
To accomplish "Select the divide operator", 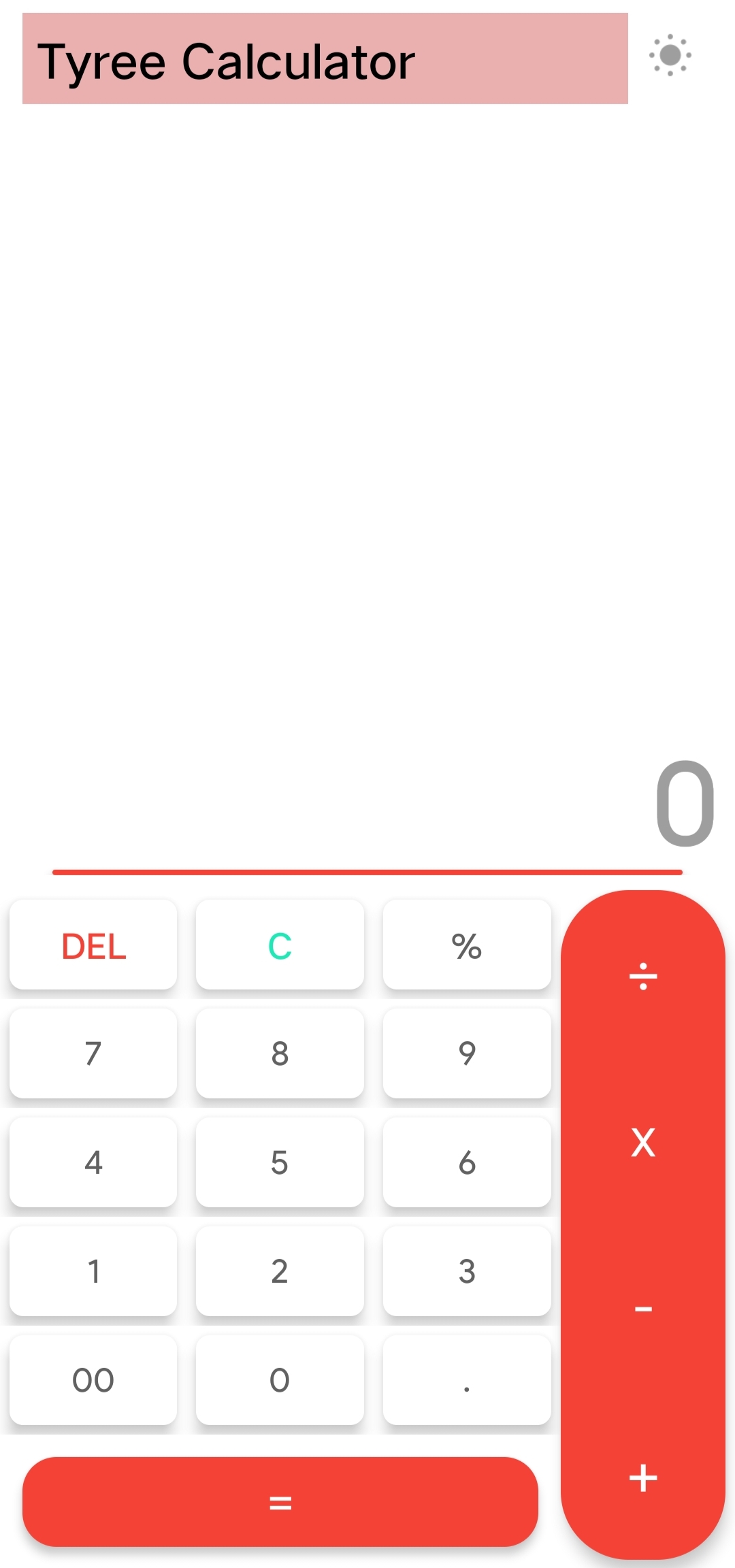I will [x=643, y=977].
